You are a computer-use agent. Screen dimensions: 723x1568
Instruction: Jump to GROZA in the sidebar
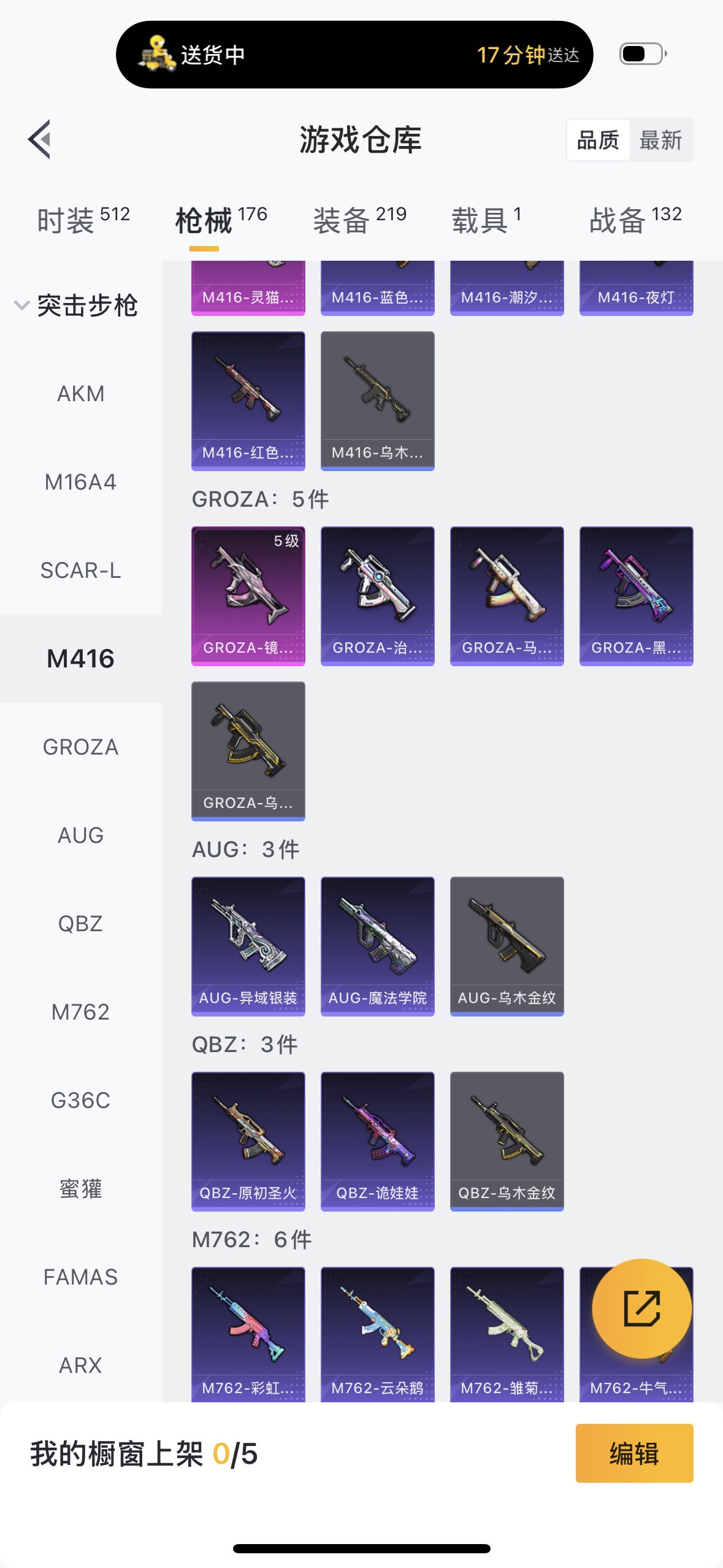coord(81,747)
